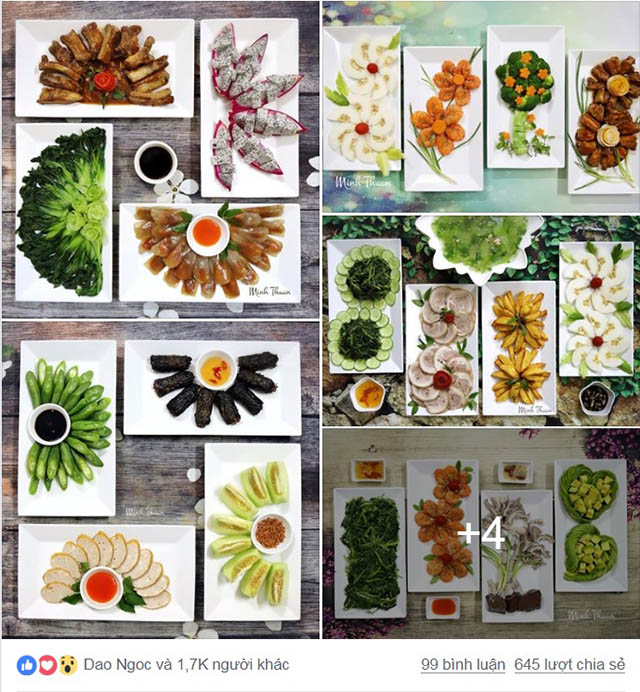View the 645 lượt chia sẻ shares

(x=570, y=665)
